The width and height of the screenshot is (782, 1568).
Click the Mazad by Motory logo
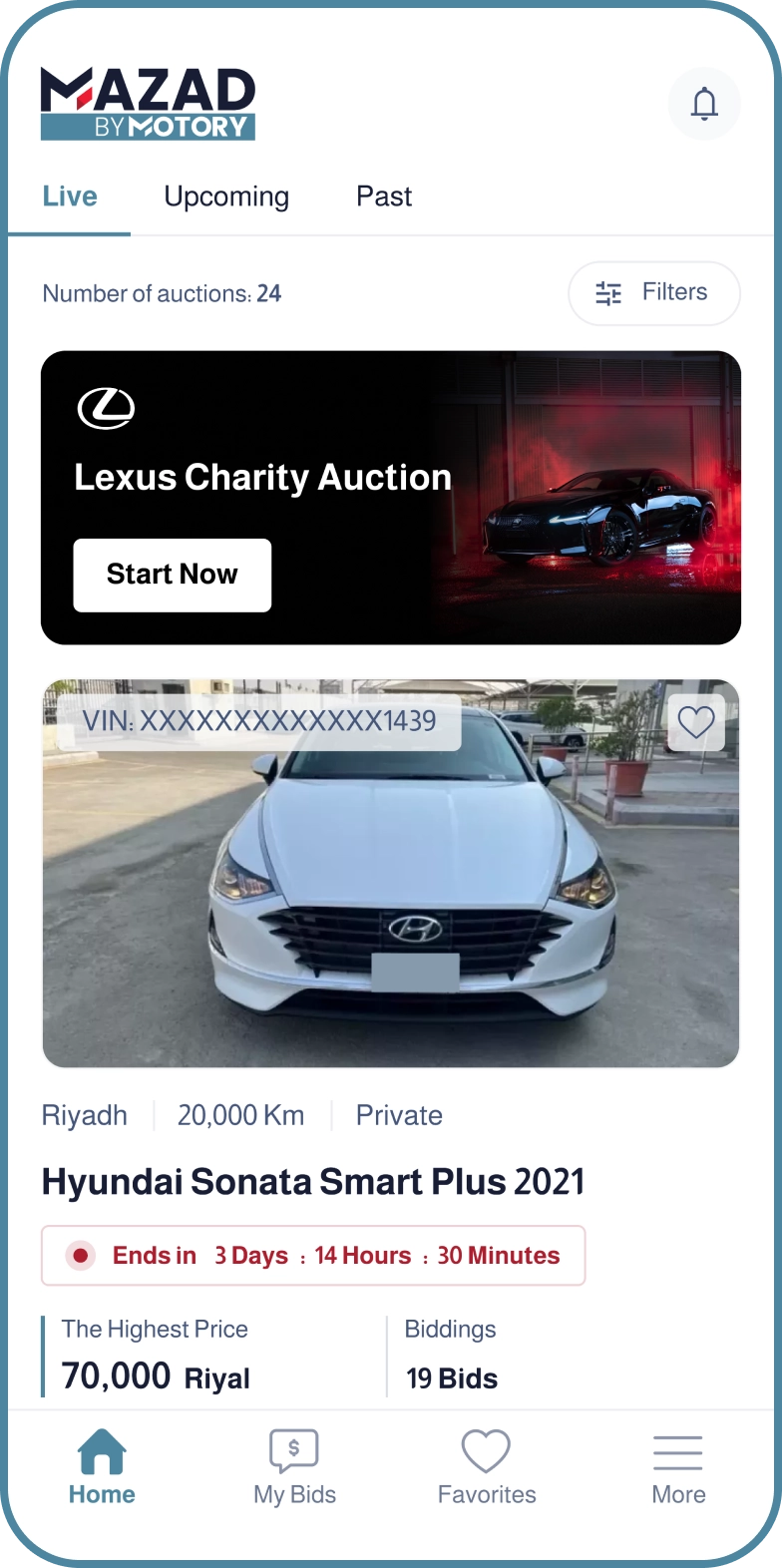148,103
